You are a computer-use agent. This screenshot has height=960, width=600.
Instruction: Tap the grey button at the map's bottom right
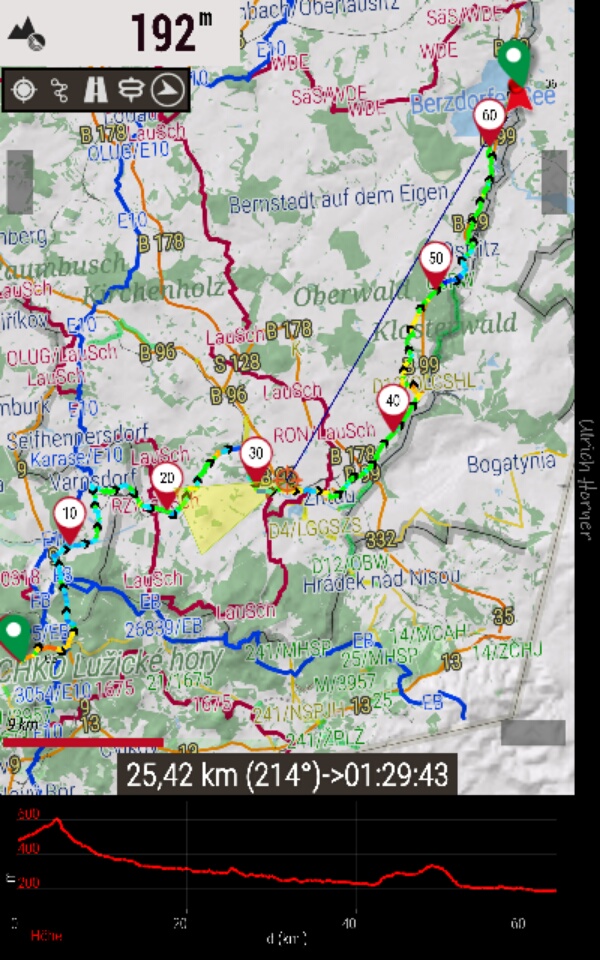(533, 732)
